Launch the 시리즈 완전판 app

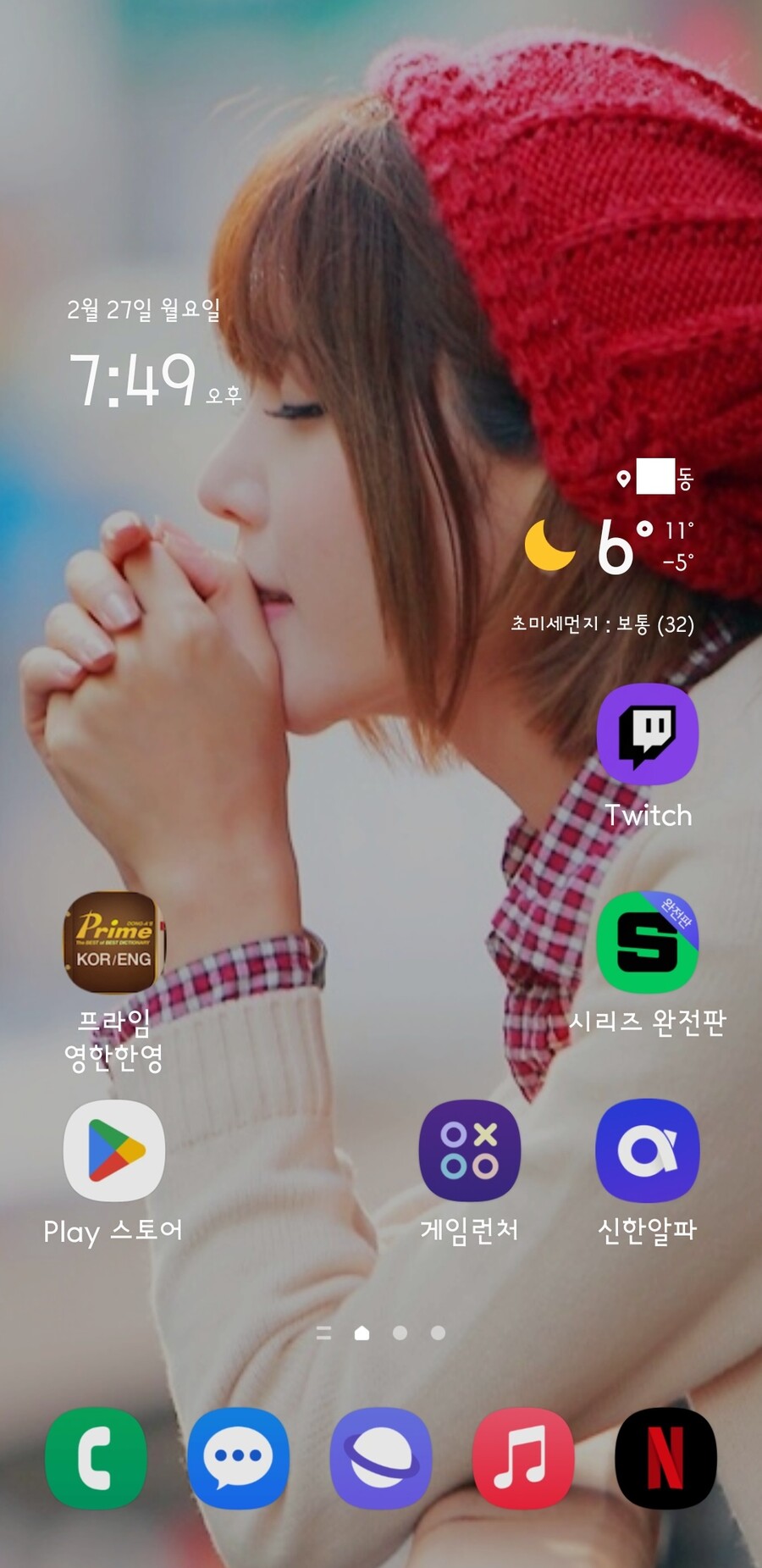(x=648, y=943)
